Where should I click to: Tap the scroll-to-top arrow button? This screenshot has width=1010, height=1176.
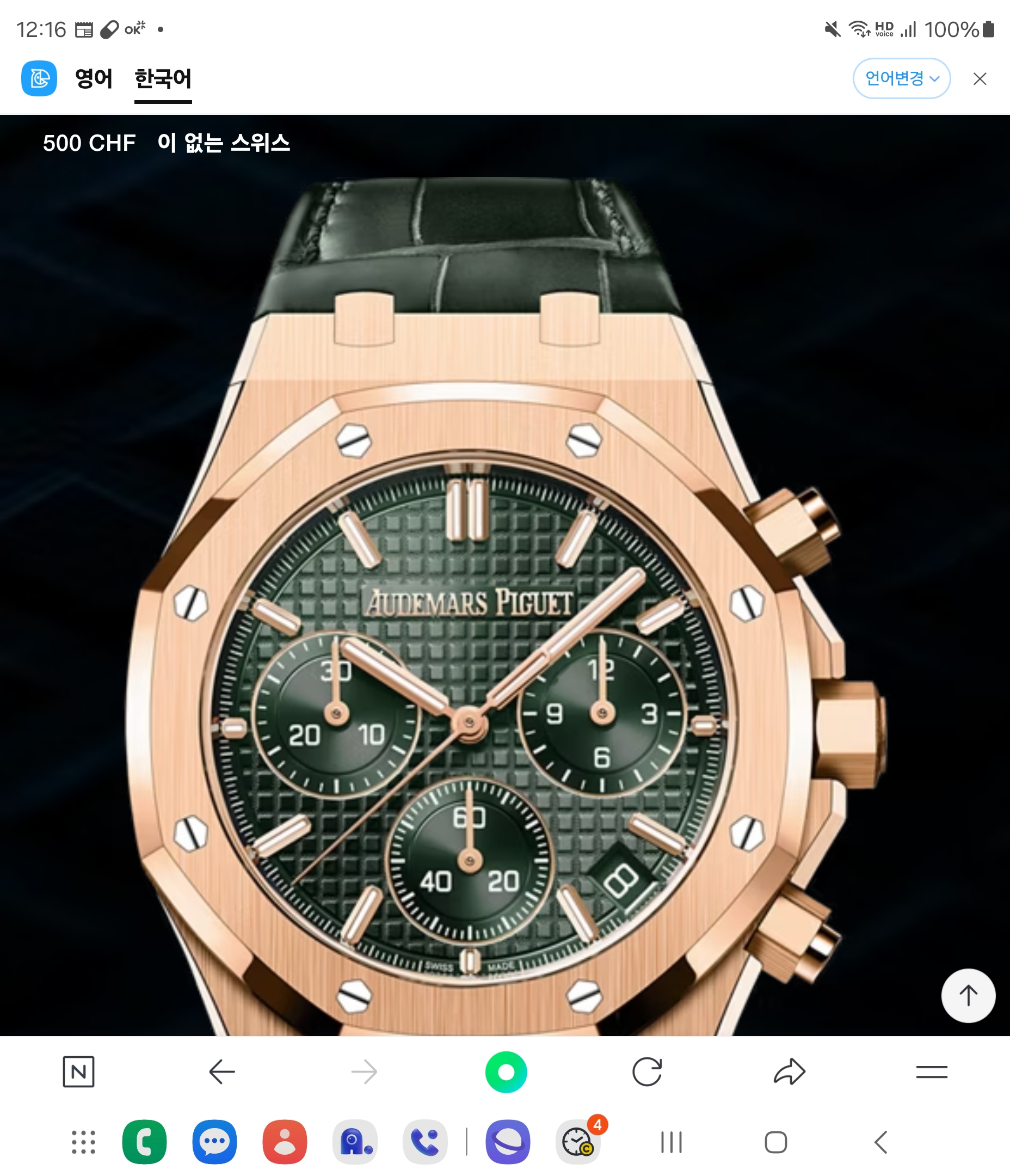point(968,995)
